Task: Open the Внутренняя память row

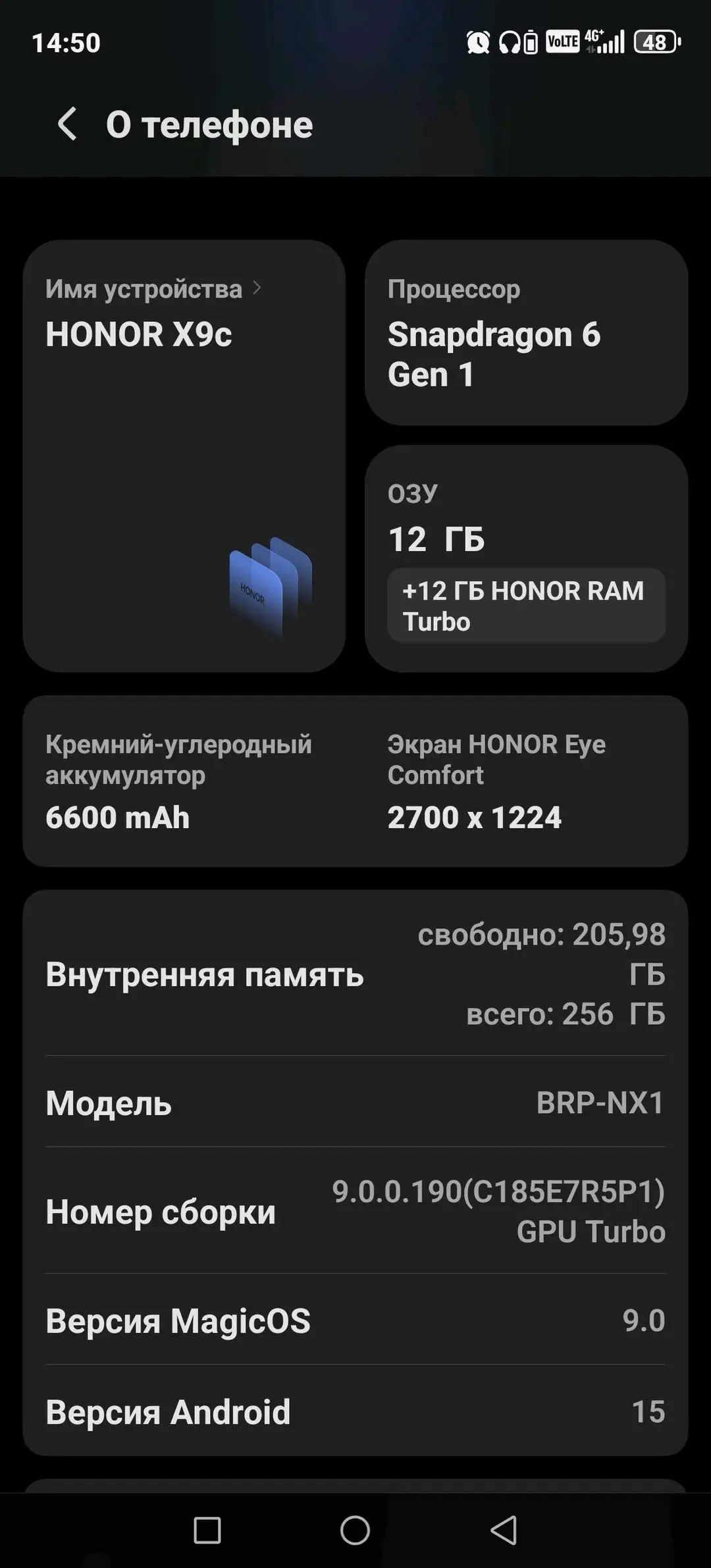Action: point(355,974)
